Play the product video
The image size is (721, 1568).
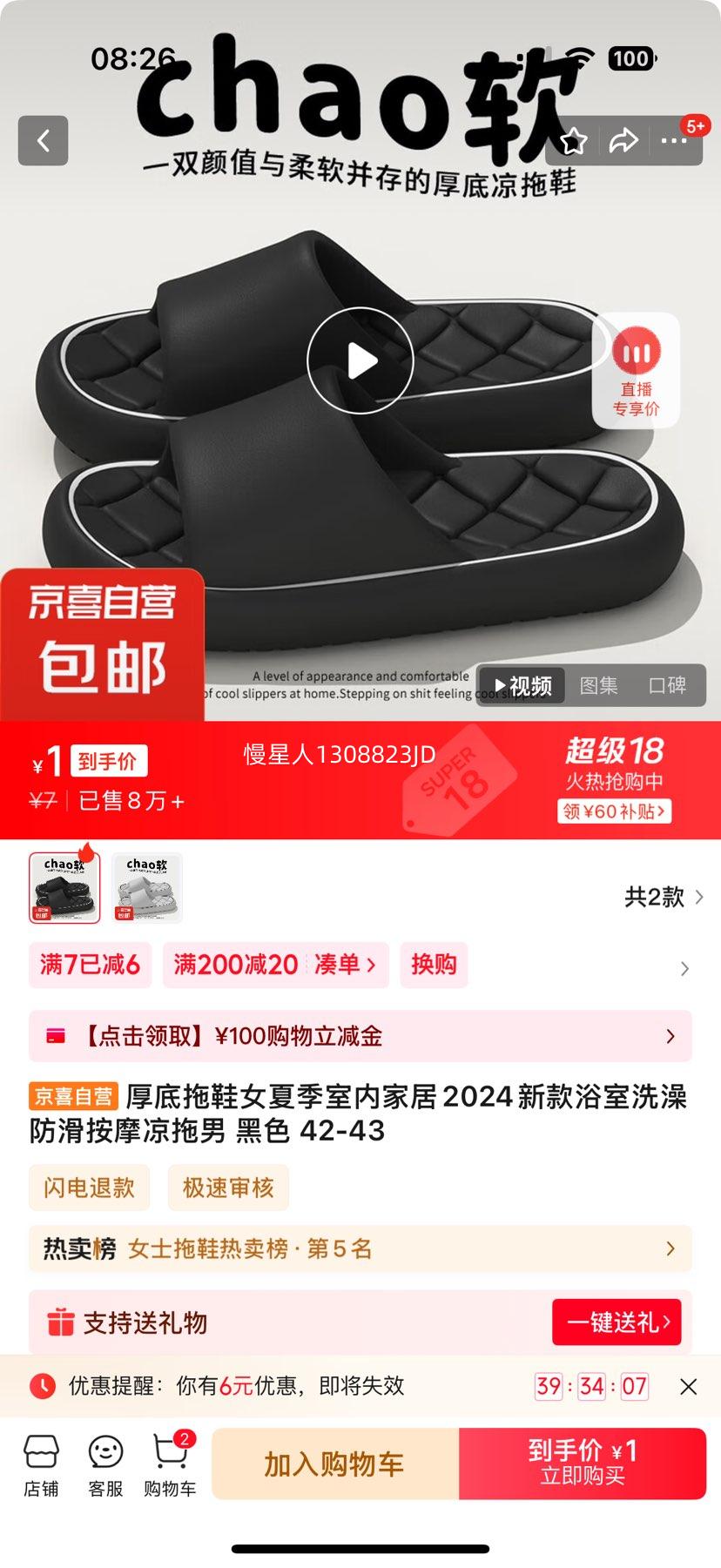click(360, 360)
